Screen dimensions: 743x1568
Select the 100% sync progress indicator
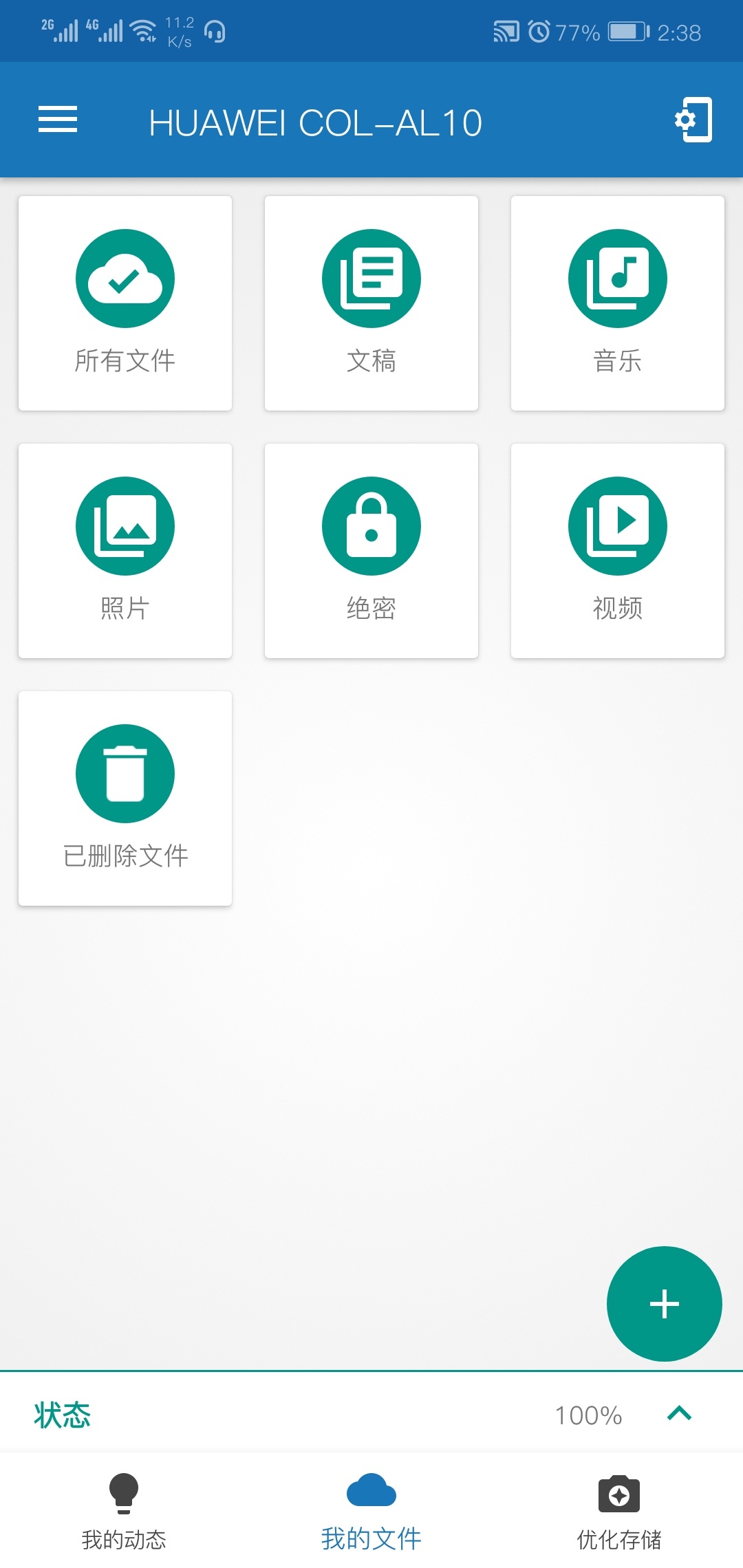point(588,1415)
